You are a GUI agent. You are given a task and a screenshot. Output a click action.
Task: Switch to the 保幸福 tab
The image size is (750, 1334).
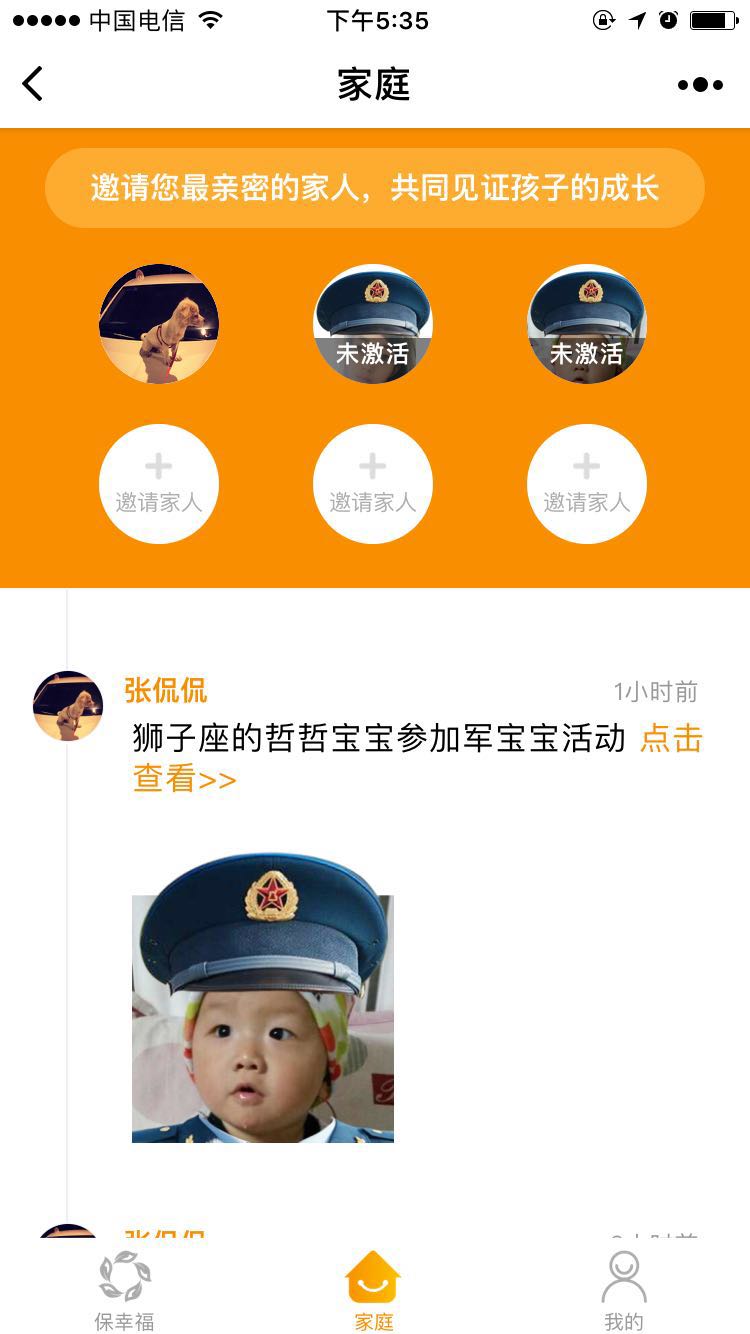click(x=125, y=1290)
